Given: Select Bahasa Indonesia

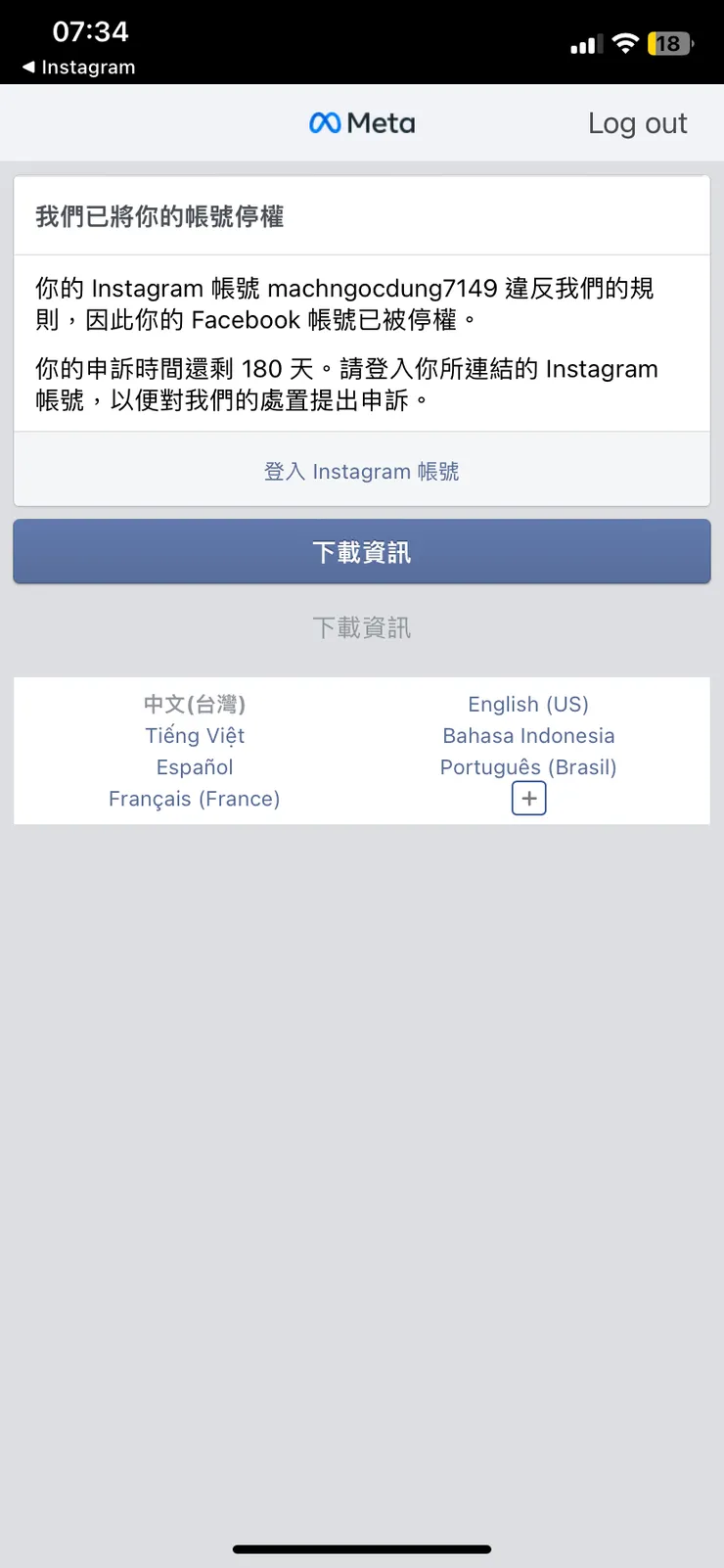Looking at the screenshot, I should coord(528,735).
